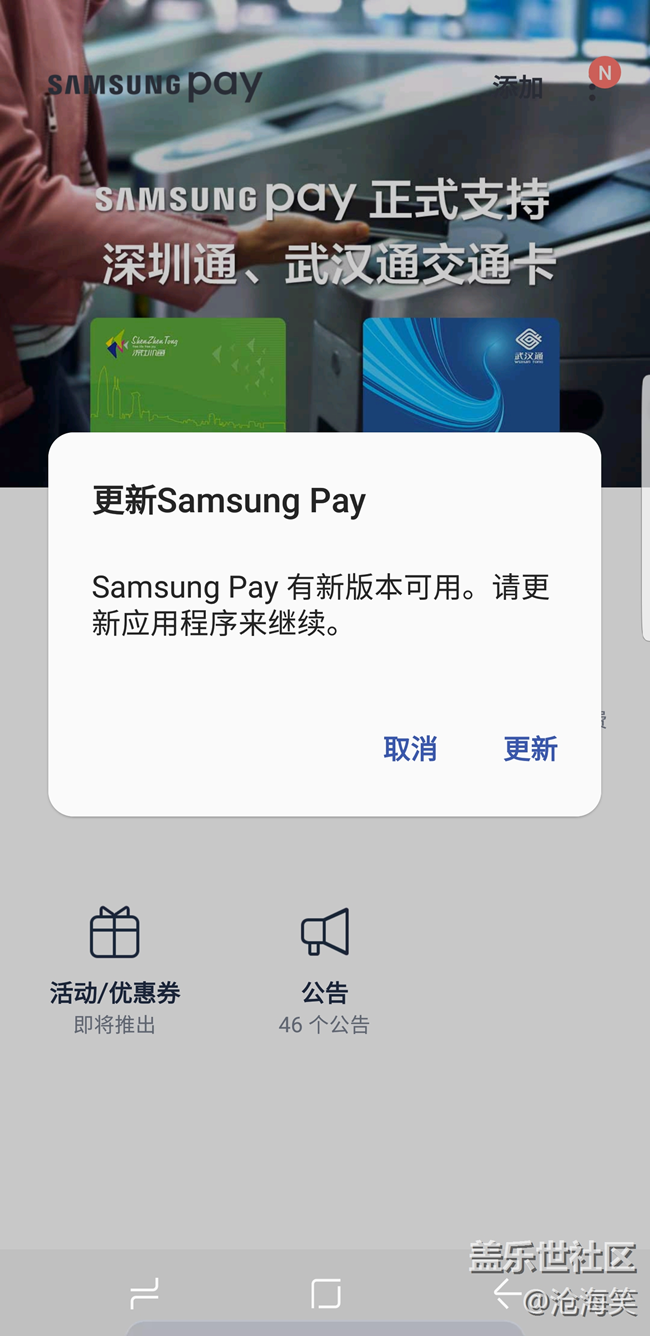Open the overflow menu
Viewport: 650px width, 1336px height.
click(592, 90)
